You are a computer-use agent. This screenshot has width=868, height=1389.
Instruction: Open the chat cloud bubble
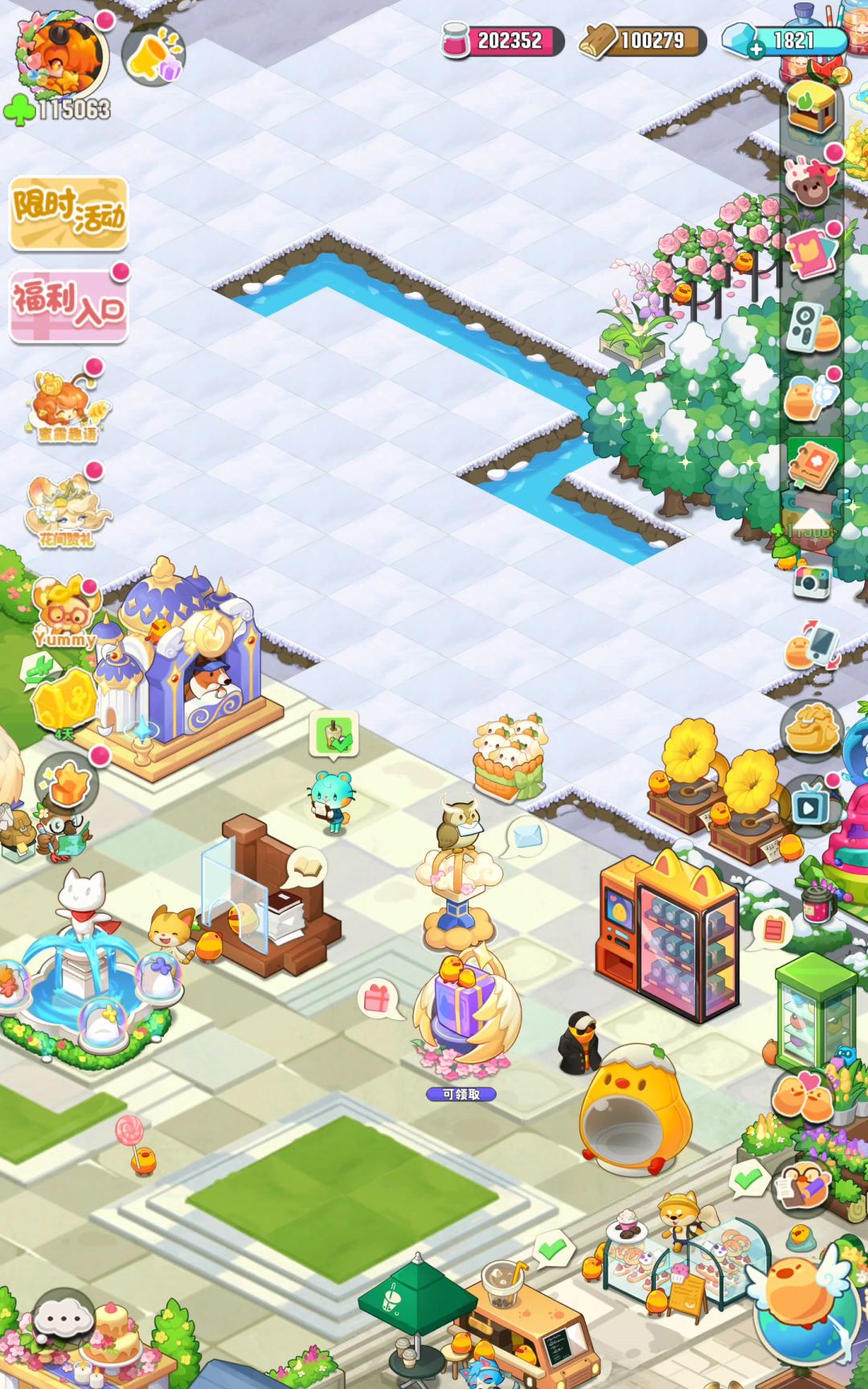pyautogui.click(x=63, y=1318)
